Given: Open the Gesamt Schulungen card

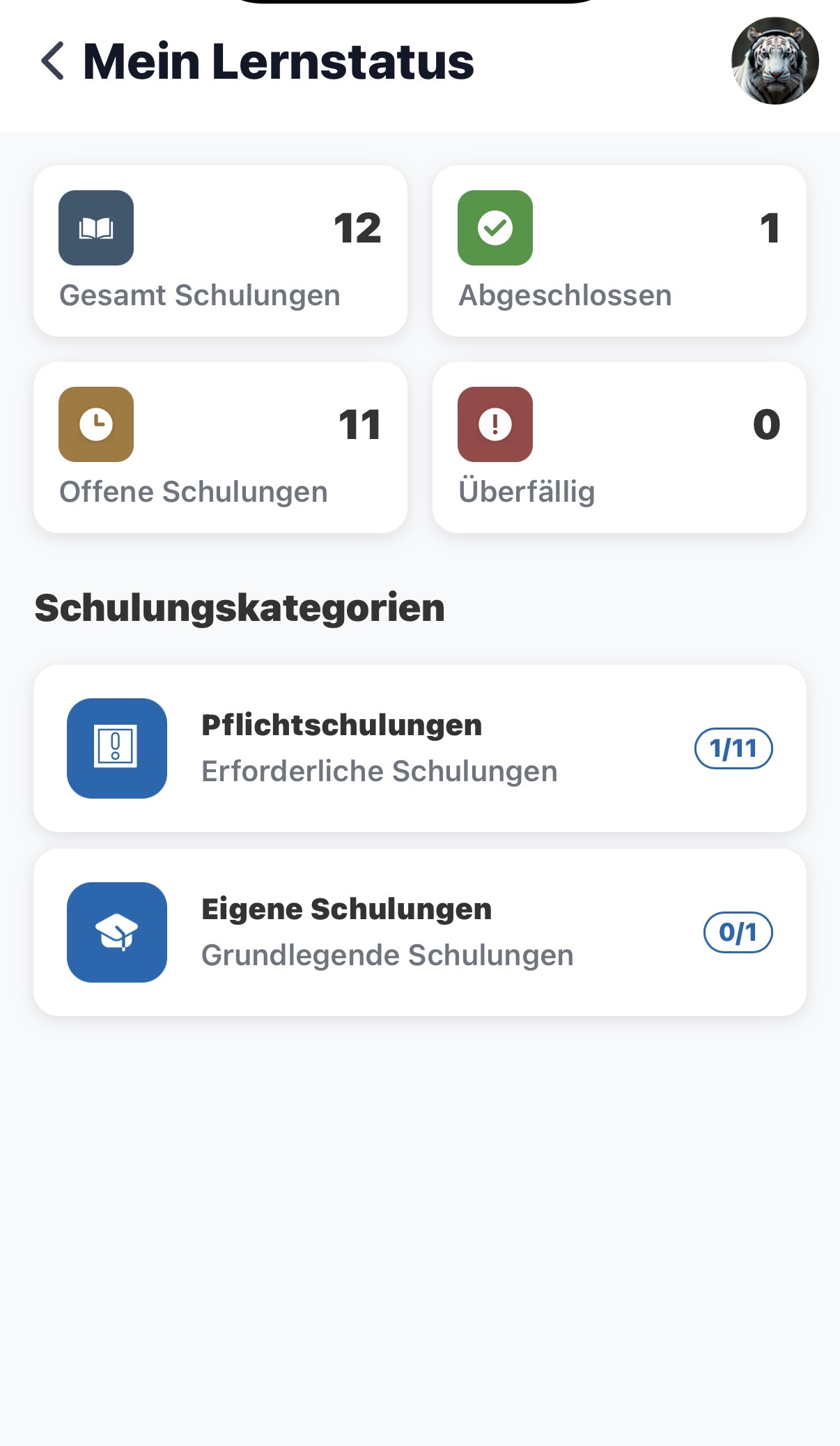Looking at the screenshot, I should pyautogui.click(x=220, y=251).
